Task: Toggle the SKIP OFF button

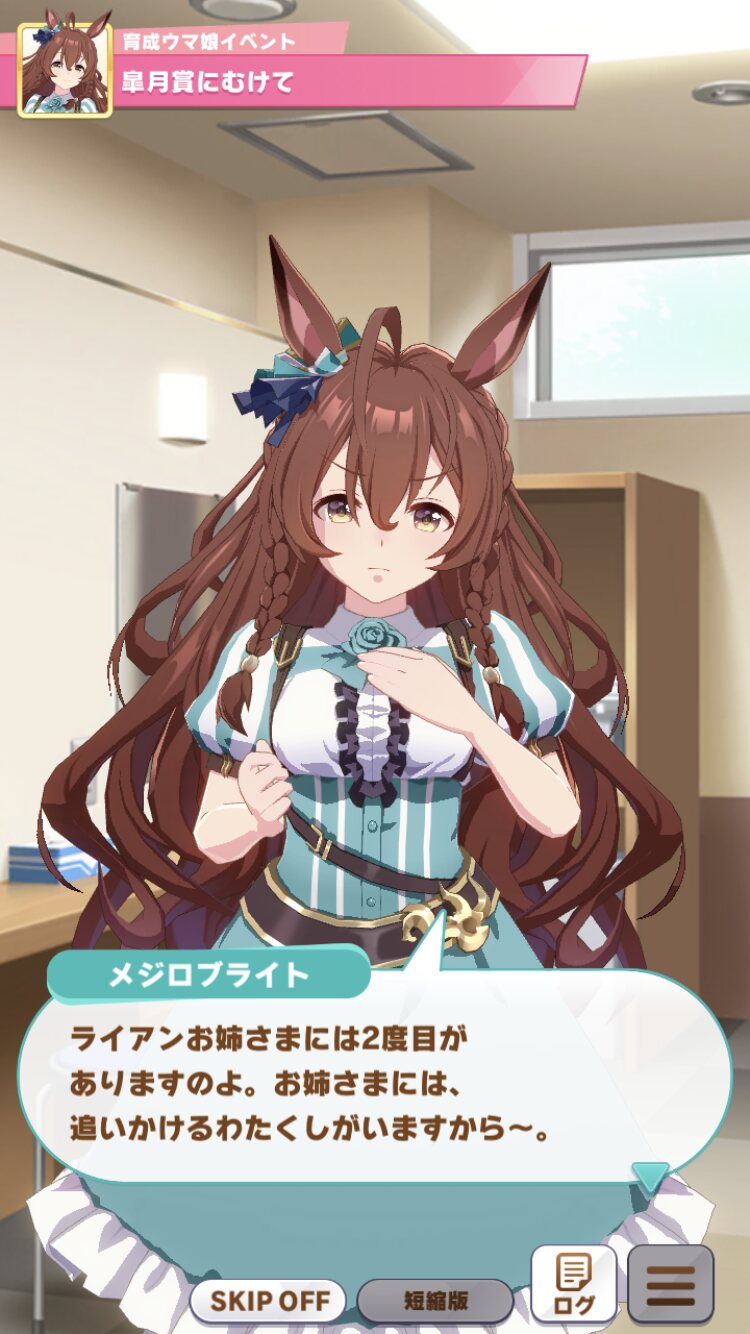Action: (x=267, y=1301)
